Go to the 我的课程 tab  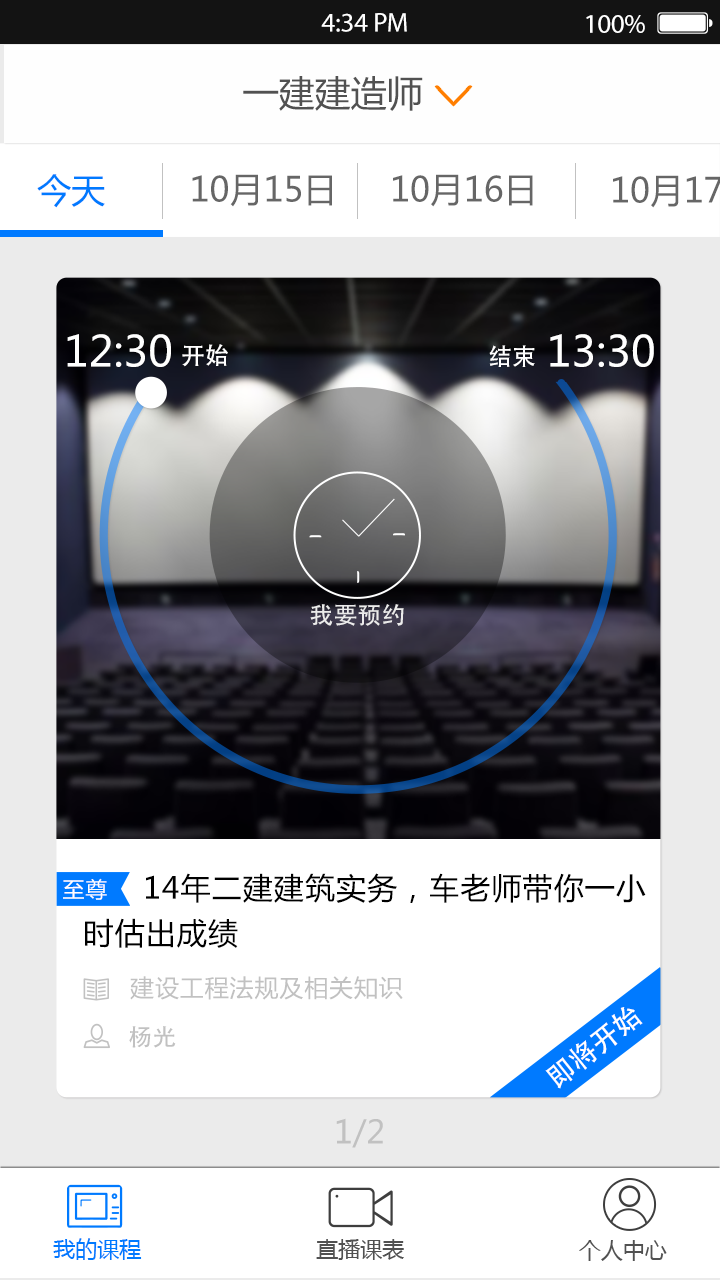tap(96, 1222)
